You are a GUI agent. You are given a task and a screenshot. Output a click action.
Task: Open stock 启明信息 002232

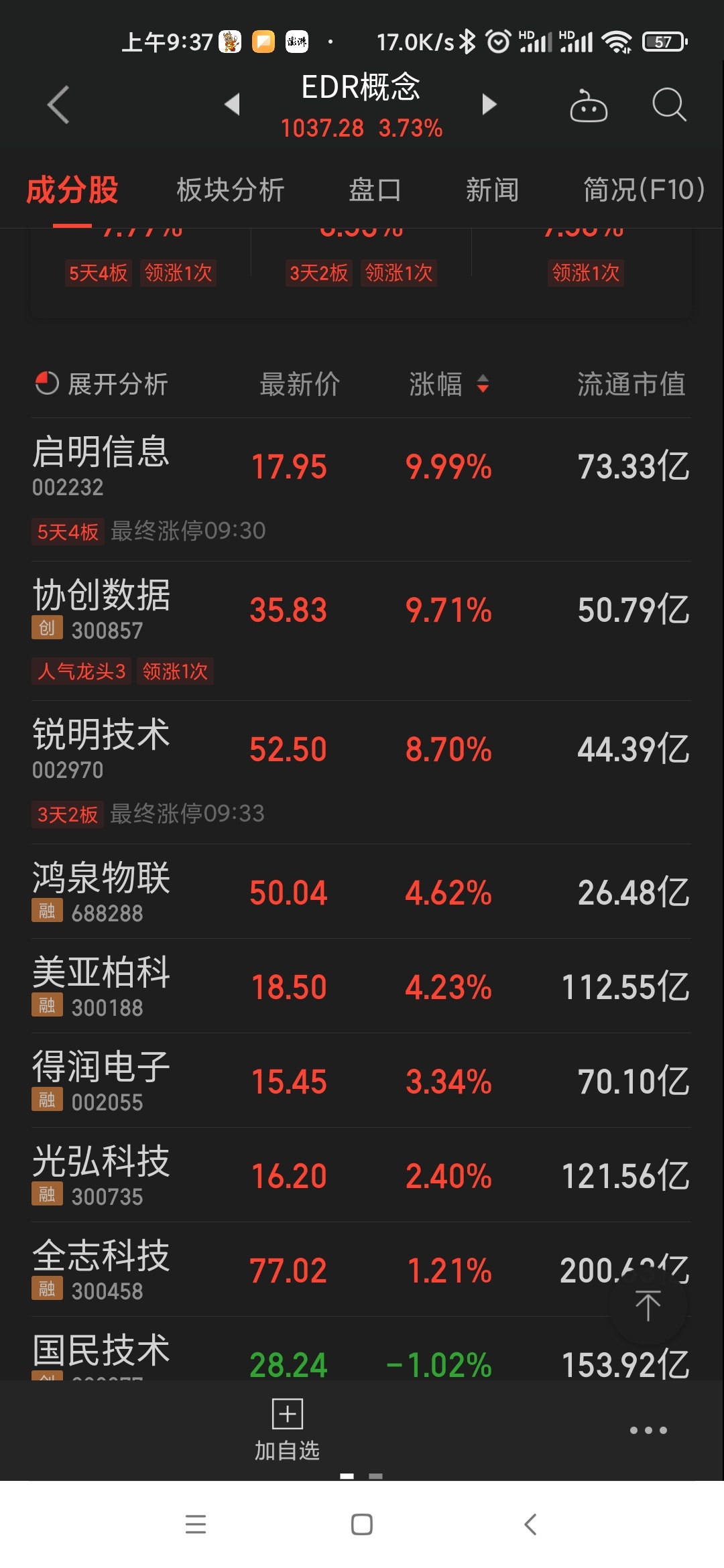361,489
